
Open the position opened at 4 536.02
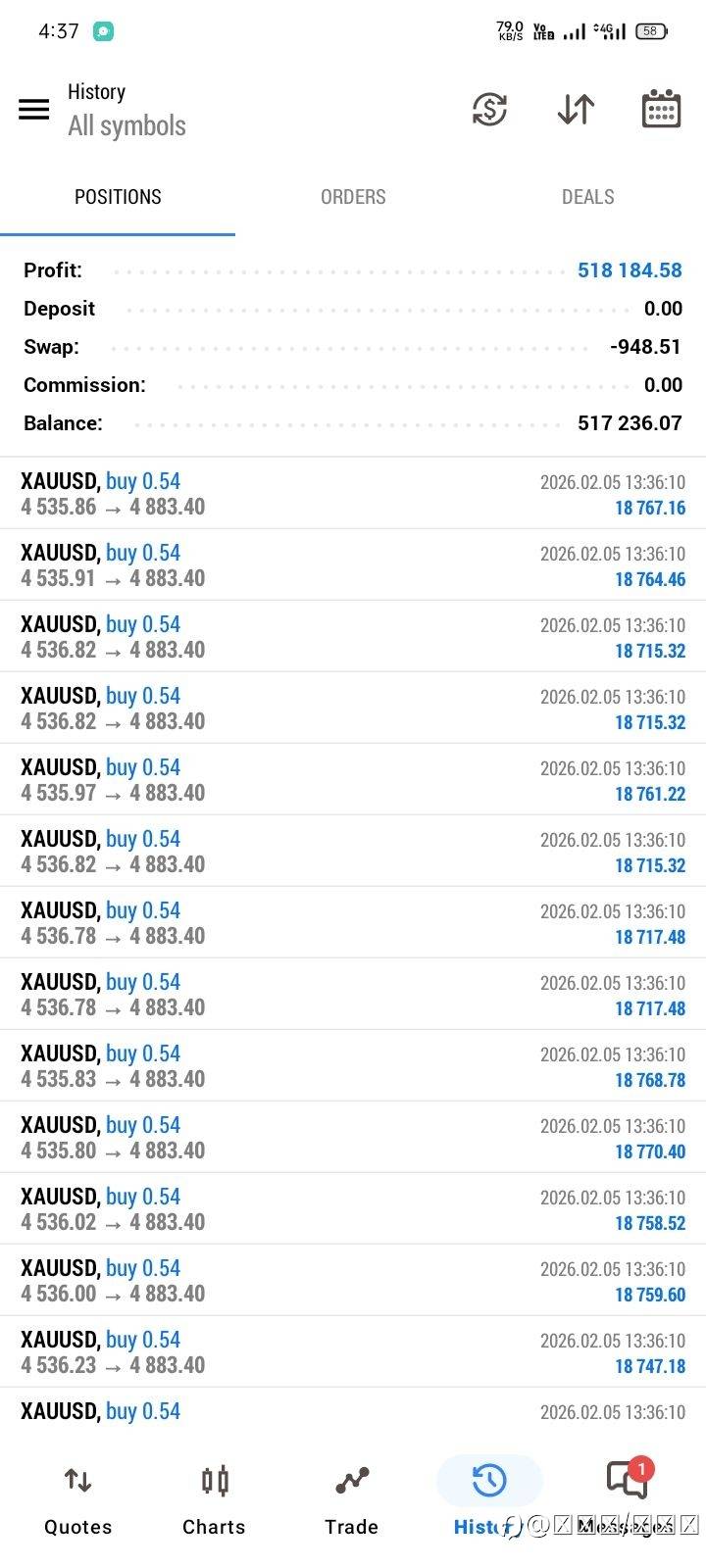(353, 1209)
